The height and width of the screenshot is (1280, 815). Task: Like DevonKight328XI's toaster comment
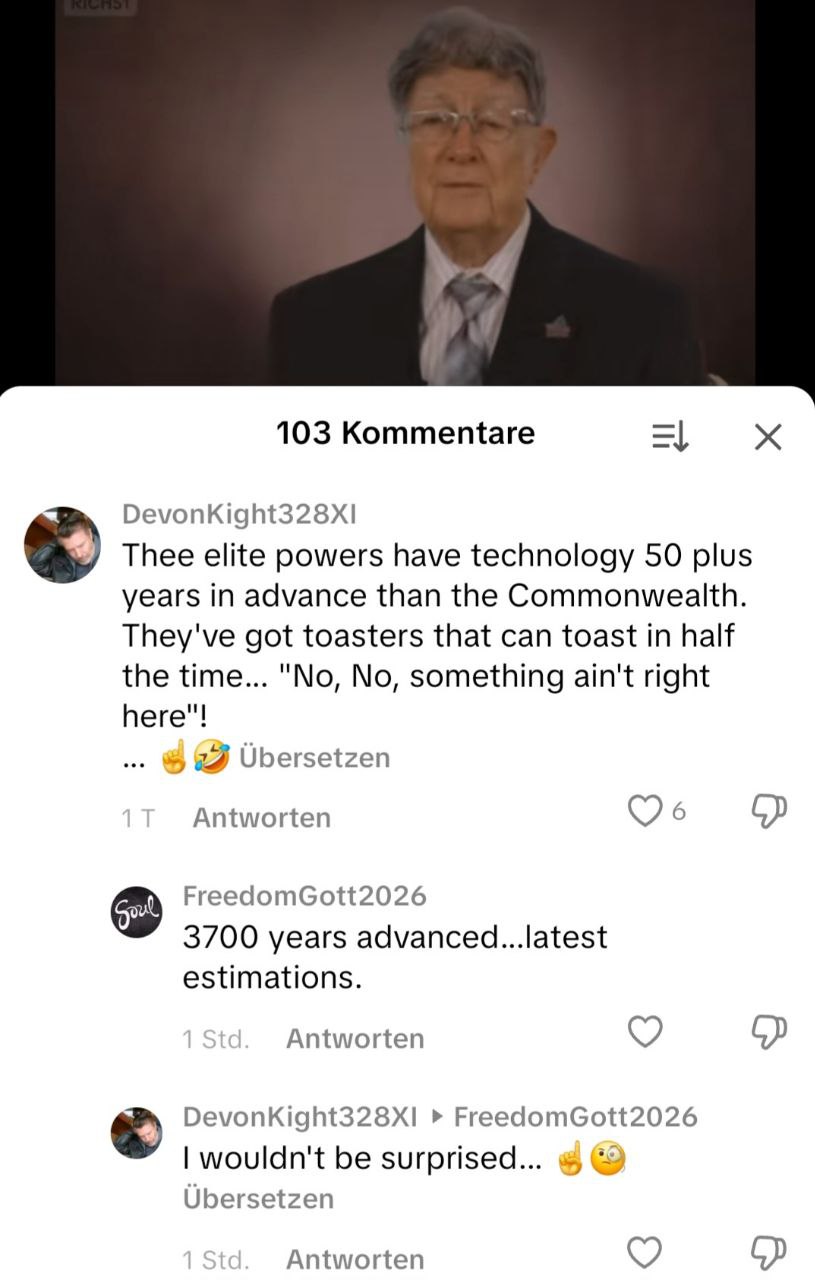pyautogui.click(x=645, y=811)
